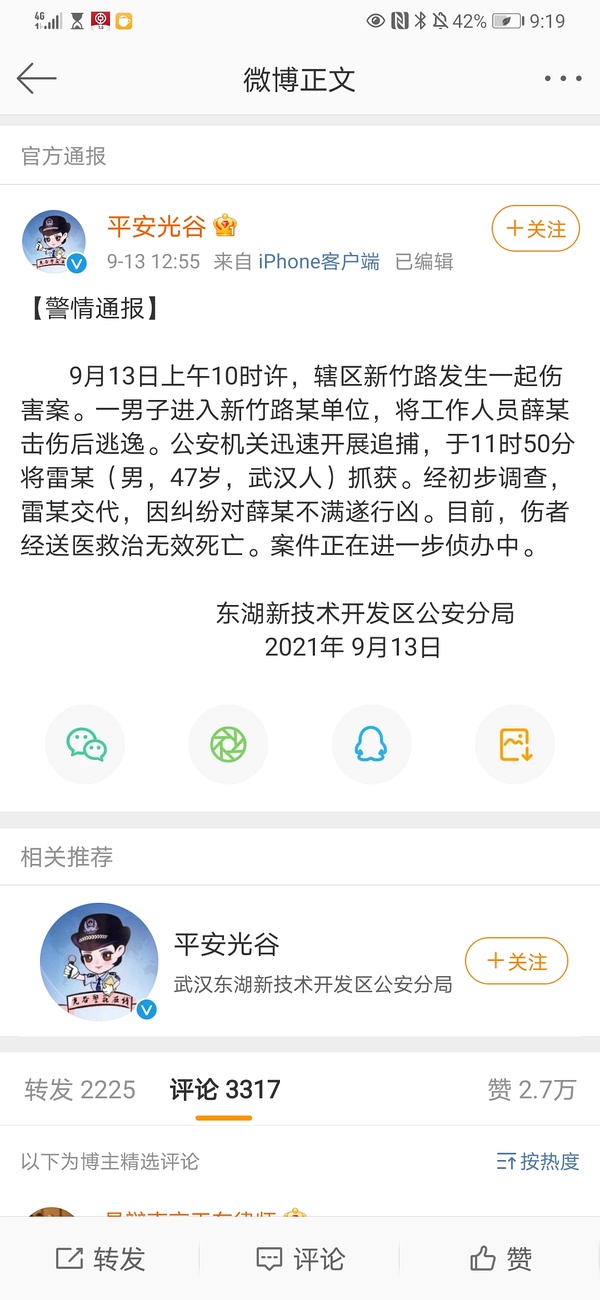Viewport: 600px width, 1300px height.
Task: Repost using bottom 转发 button
Action: coord(100,1259)
